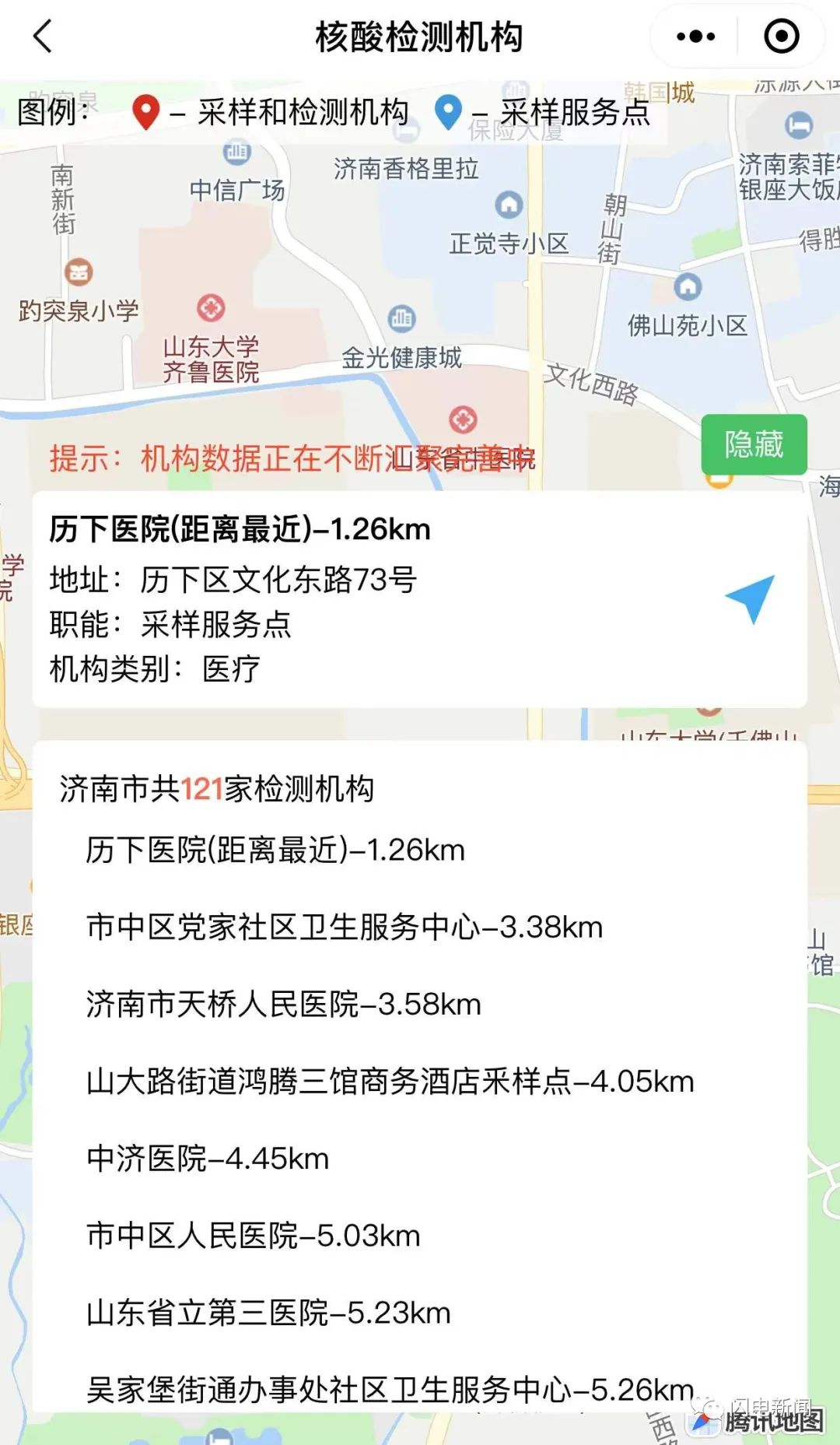This screenshot has width=840, height=1445.
Task: Select 历下医院(距离最近)-1.26km in the list
Action: pyautogui.click(x=275, y=850)
